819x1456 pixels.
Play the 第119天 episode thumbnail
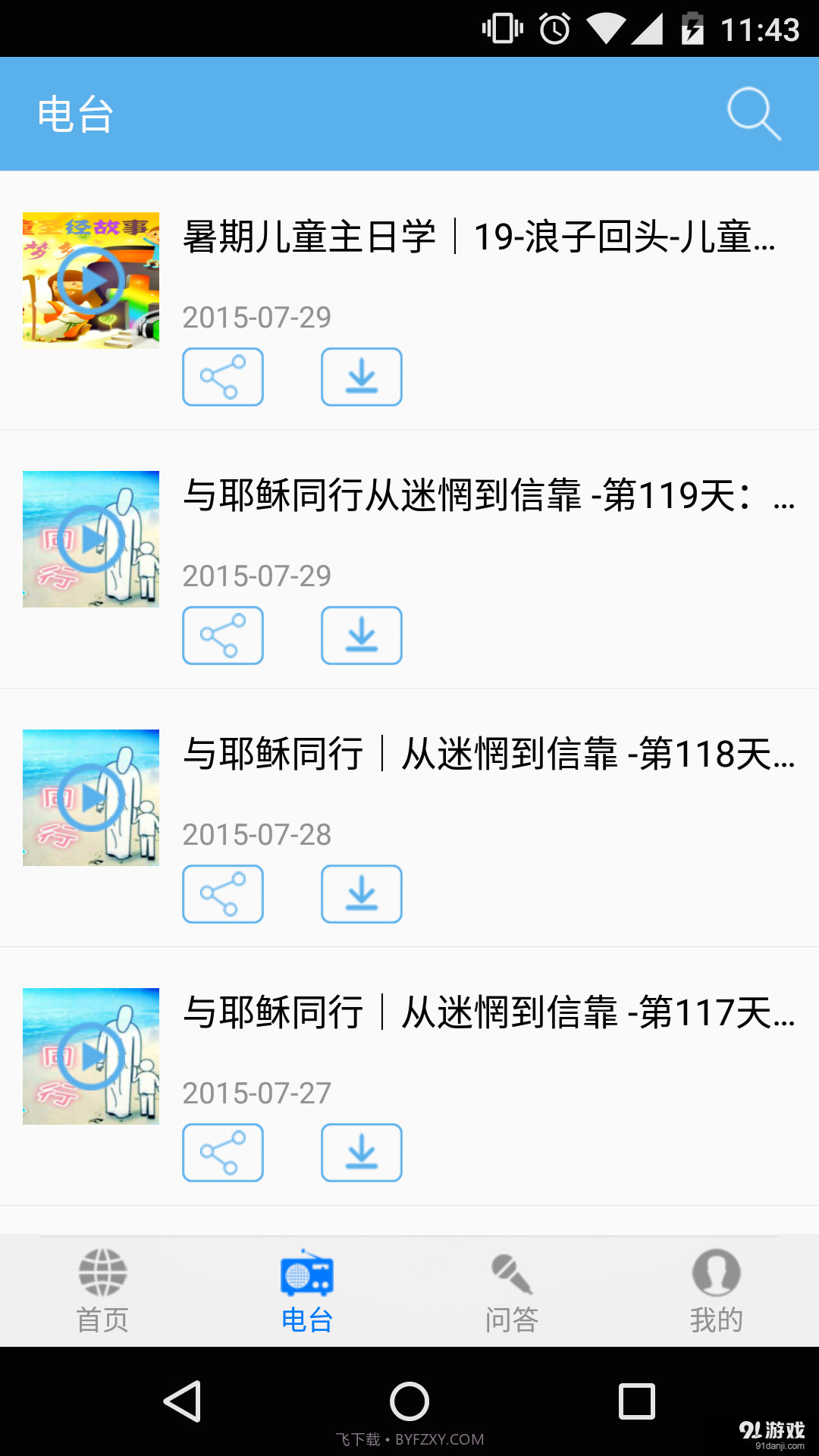pos(91,538)
